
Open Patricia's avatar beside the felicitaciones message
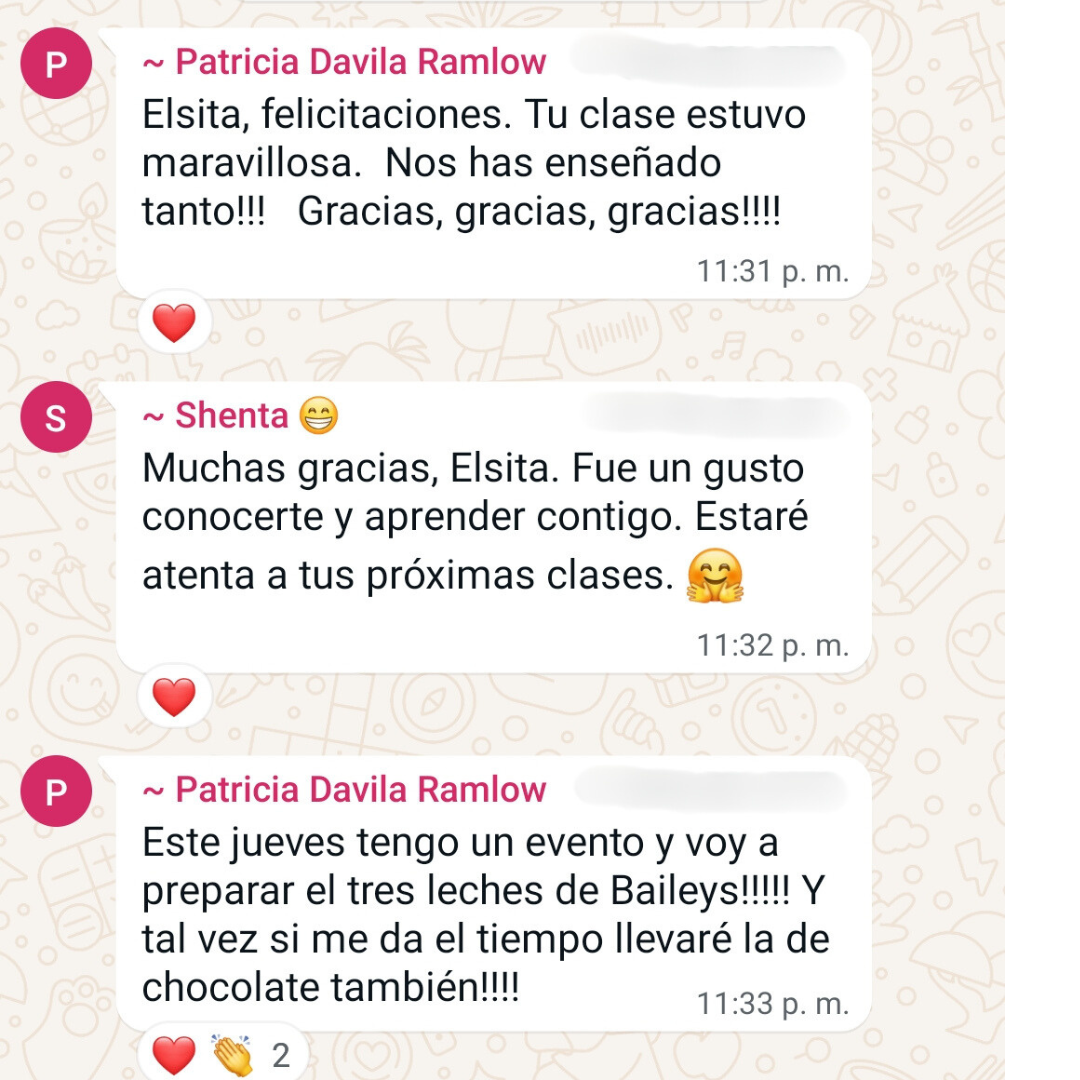56,64
